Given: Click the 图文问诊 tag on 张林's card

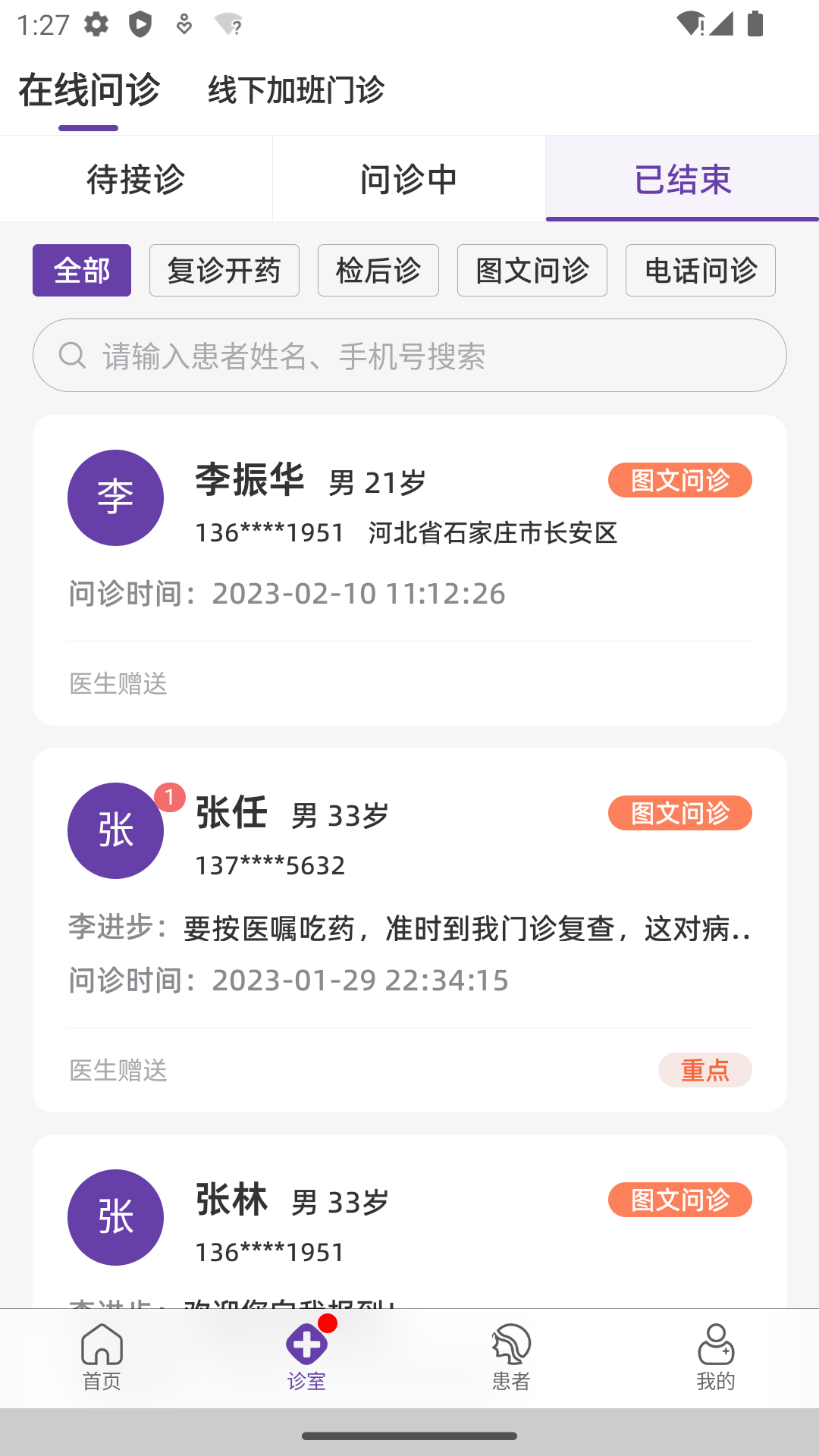Looking at the screenshot, I should coord(679,1200).
